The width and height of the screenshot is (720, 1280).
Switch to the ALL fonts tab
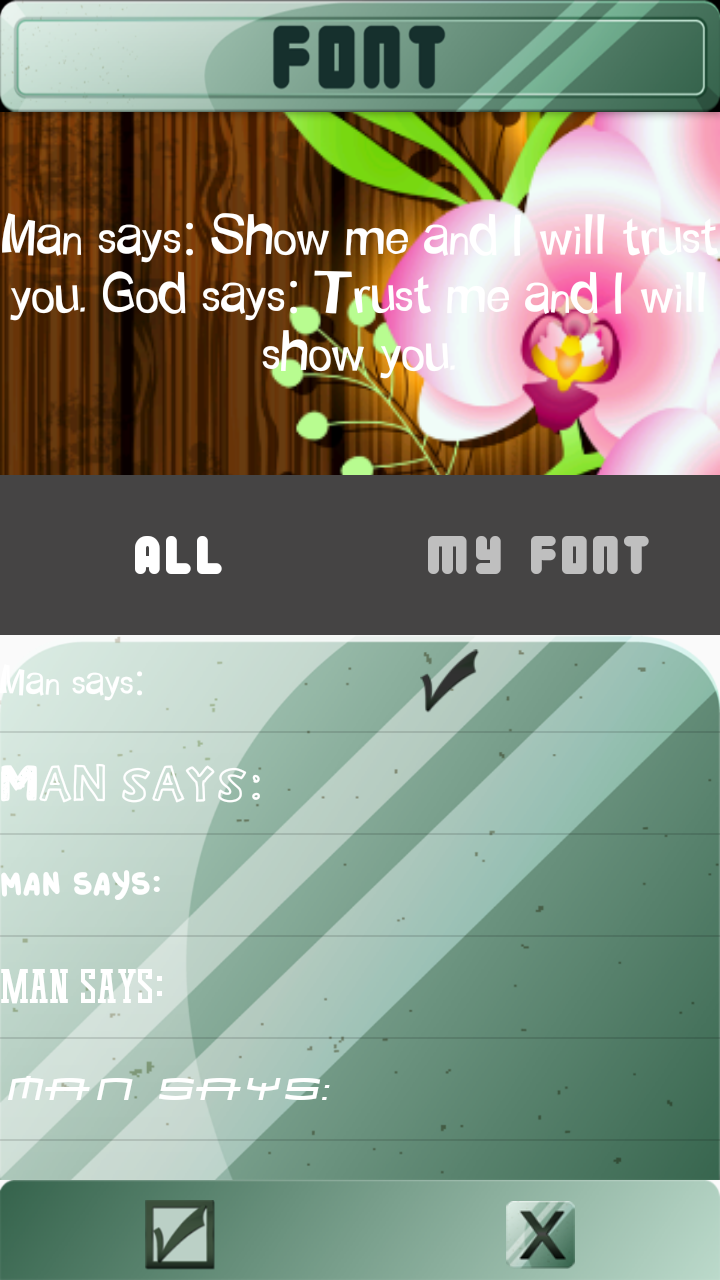point(178,555)
